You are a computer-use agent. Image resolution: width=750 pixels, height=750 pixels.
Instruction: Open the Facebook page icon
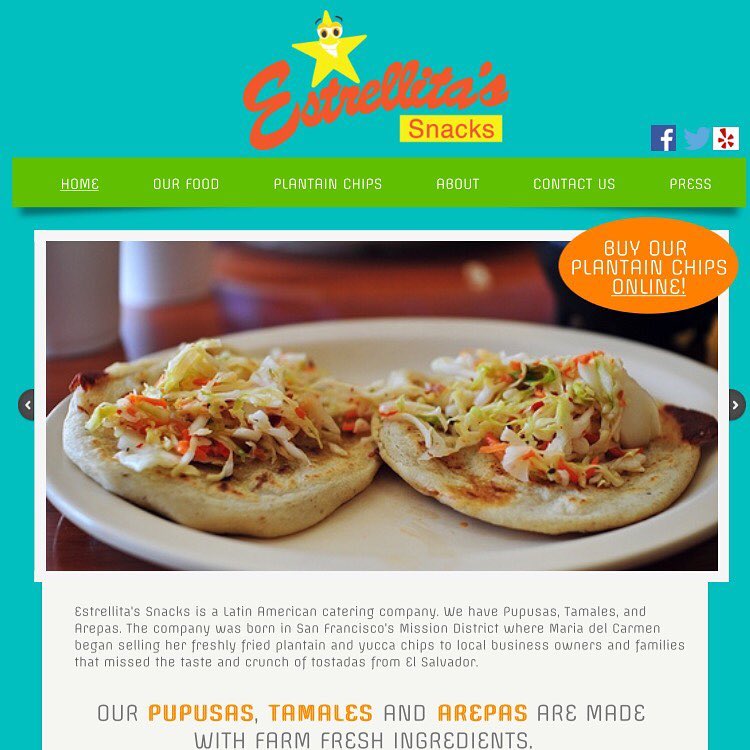(x=663, y=138)
